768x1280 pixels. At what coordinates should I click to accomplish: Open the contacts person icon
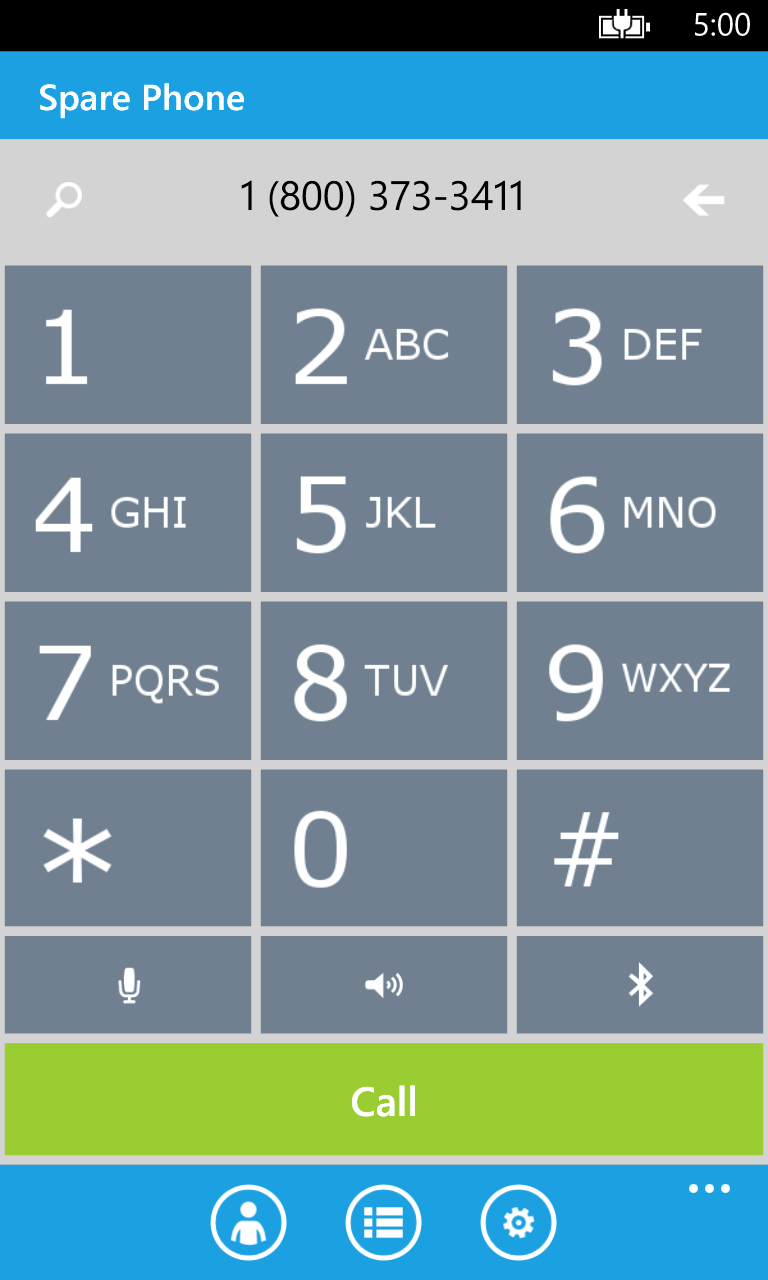pos(249,1221)
